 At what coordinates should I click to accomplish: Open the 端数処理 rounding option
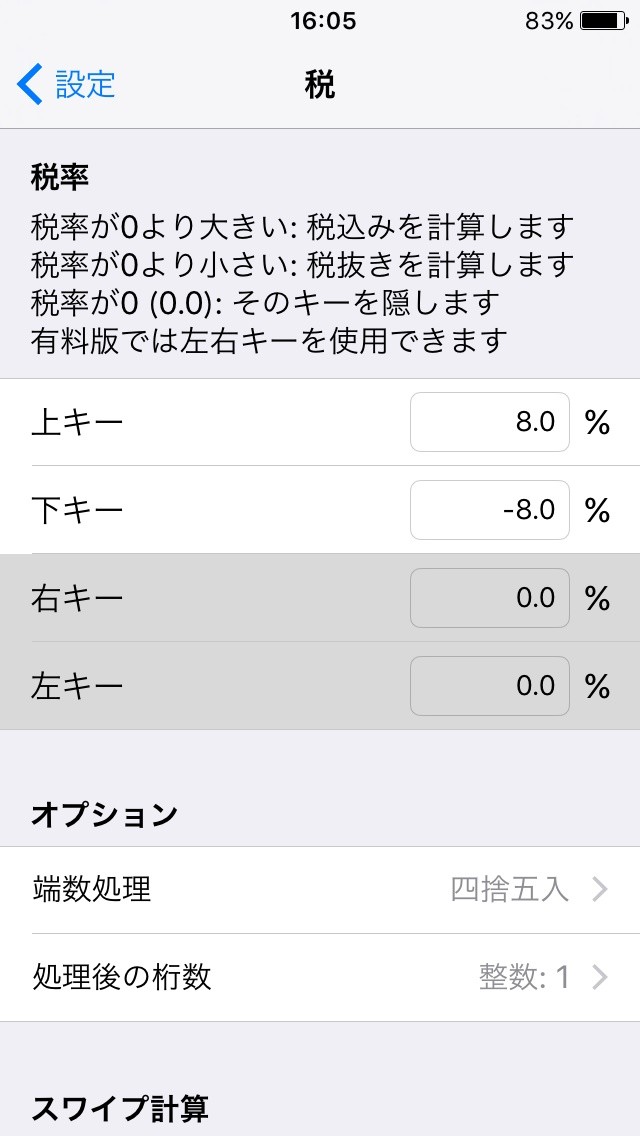pyautogui.click(x=320, y=889)
